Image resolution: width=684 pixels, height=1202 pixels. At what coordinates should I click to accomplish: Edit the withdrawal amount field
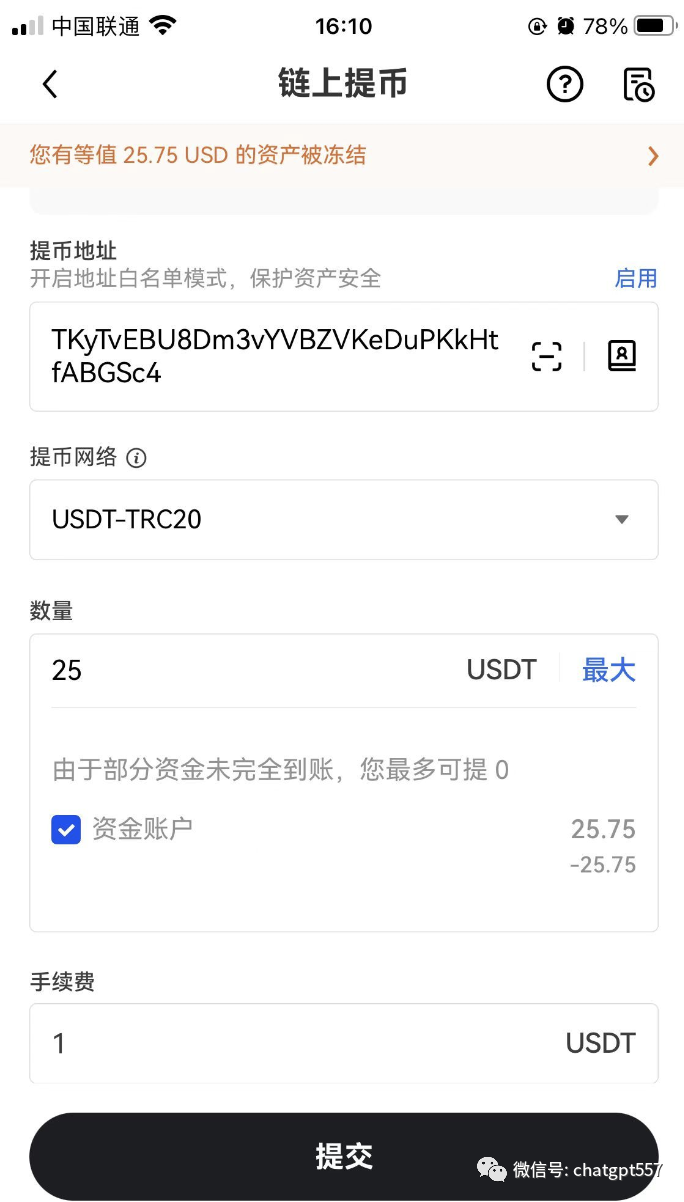point(250,670)
